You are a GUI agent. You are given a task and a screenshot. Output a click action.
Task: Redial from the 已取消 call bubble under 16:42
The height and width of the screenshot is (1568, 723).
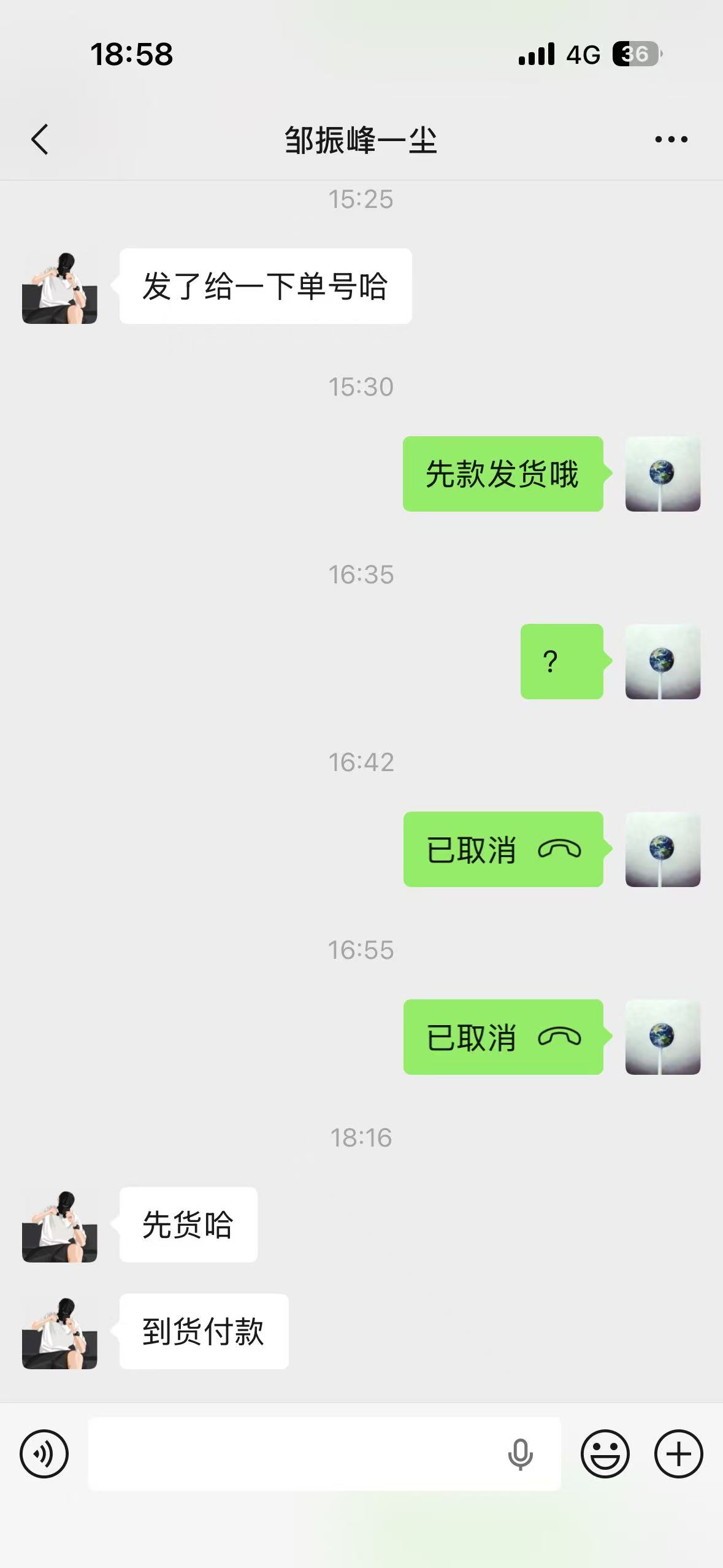click(503, 849)
